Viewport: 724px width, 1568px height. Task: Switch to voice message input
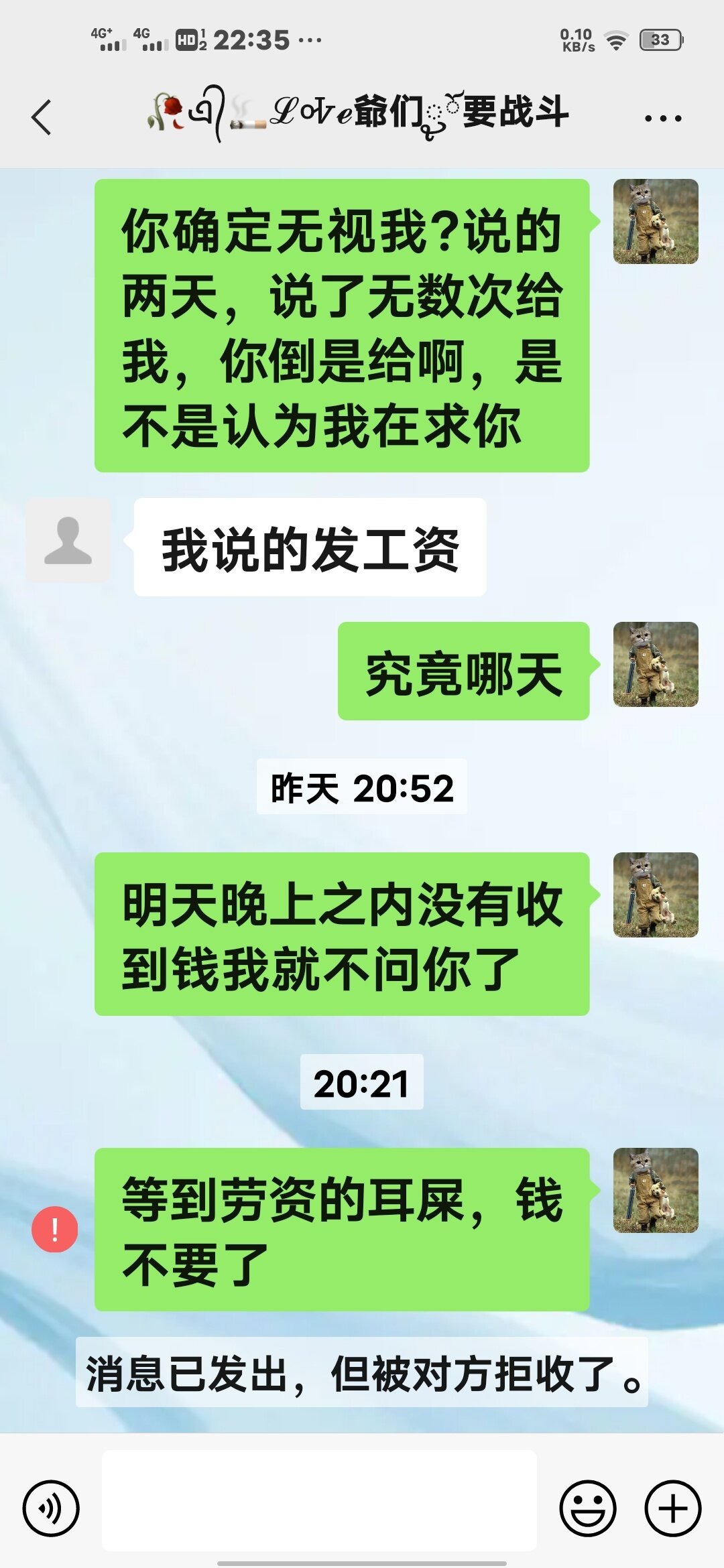tap(51, 1508)
